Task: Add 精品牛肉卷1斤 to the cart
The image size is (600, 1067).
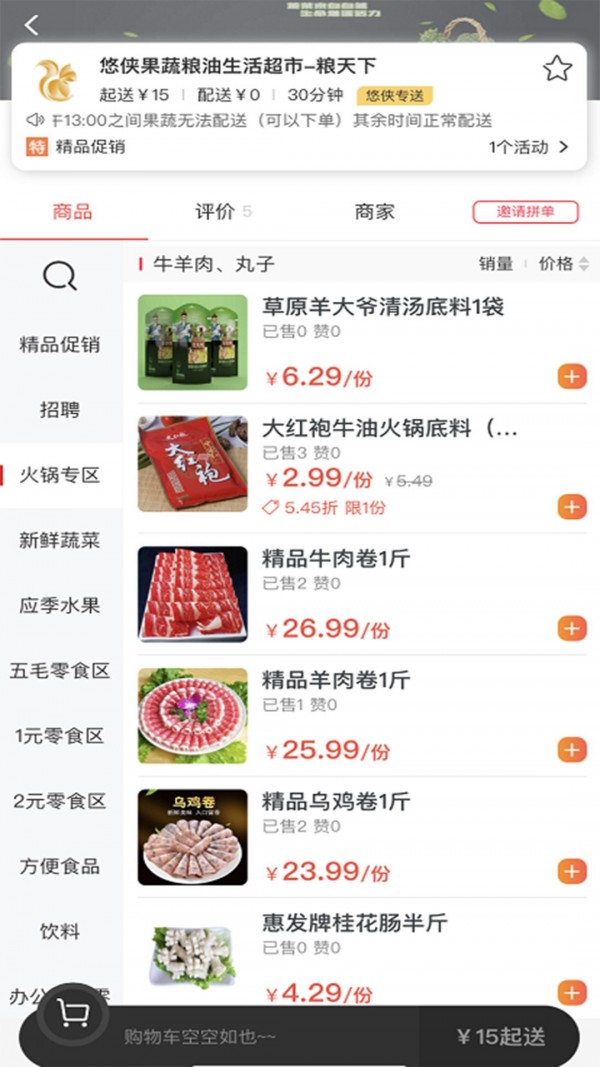Action: click(572, 628)
